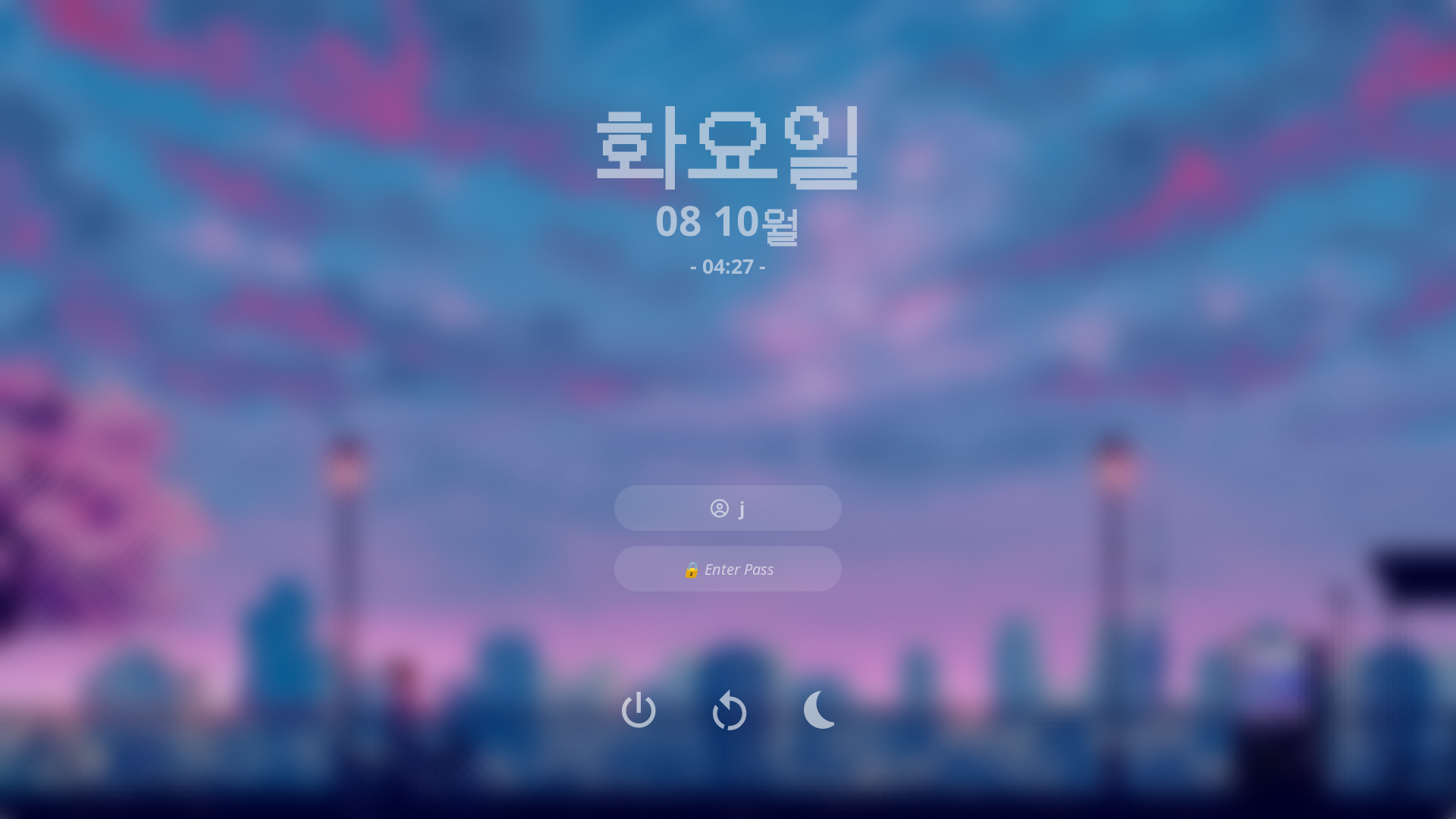Restart the system with the reboot icon

click(x=730, y=711)
